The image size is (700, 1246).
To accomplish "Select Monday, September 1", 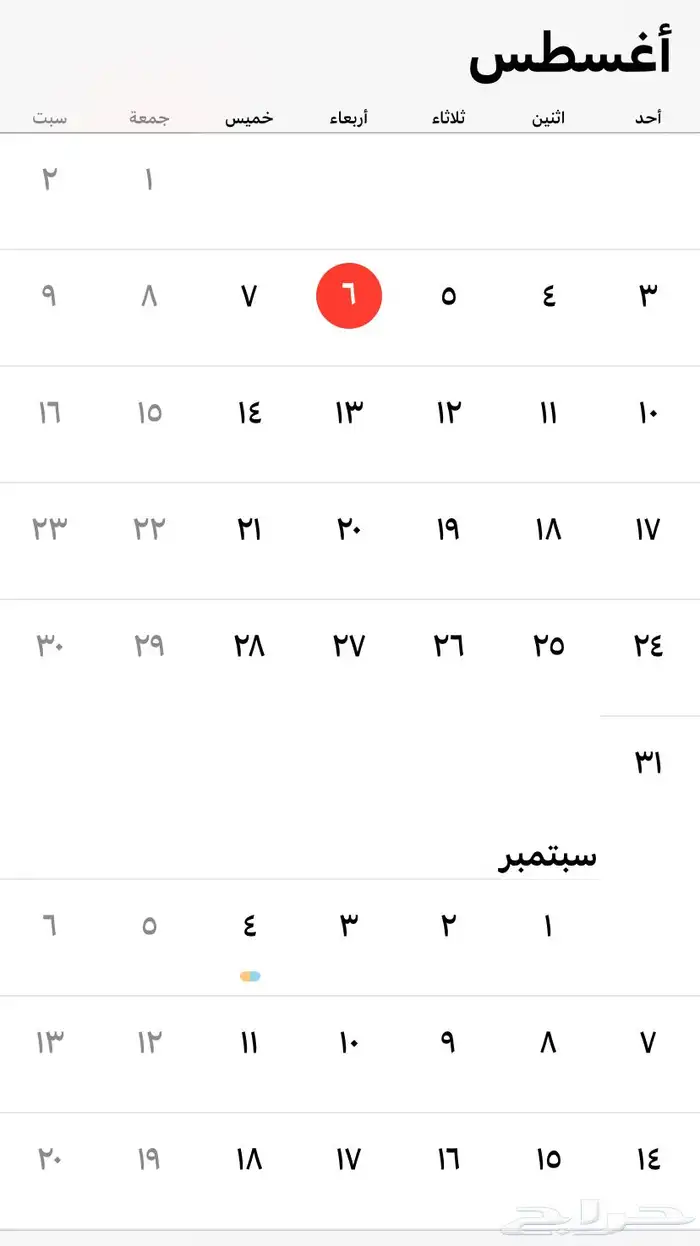I will click(548, 926).
